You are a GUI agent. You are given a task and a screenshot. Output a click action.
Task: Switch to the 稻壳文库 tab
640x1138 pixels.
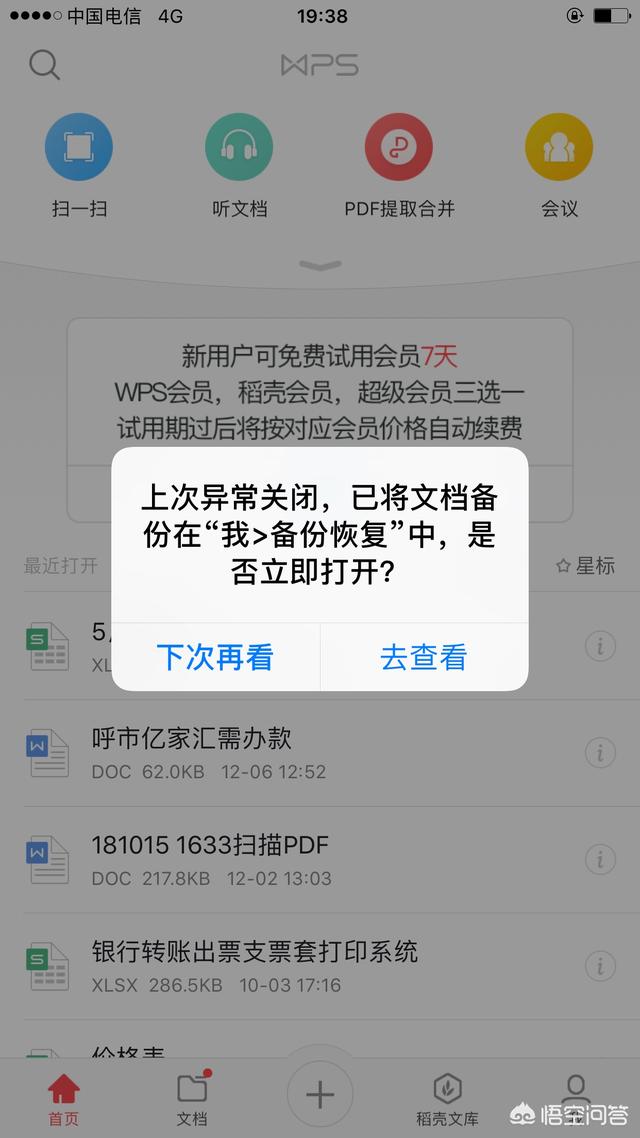(x=448, y=1099)
